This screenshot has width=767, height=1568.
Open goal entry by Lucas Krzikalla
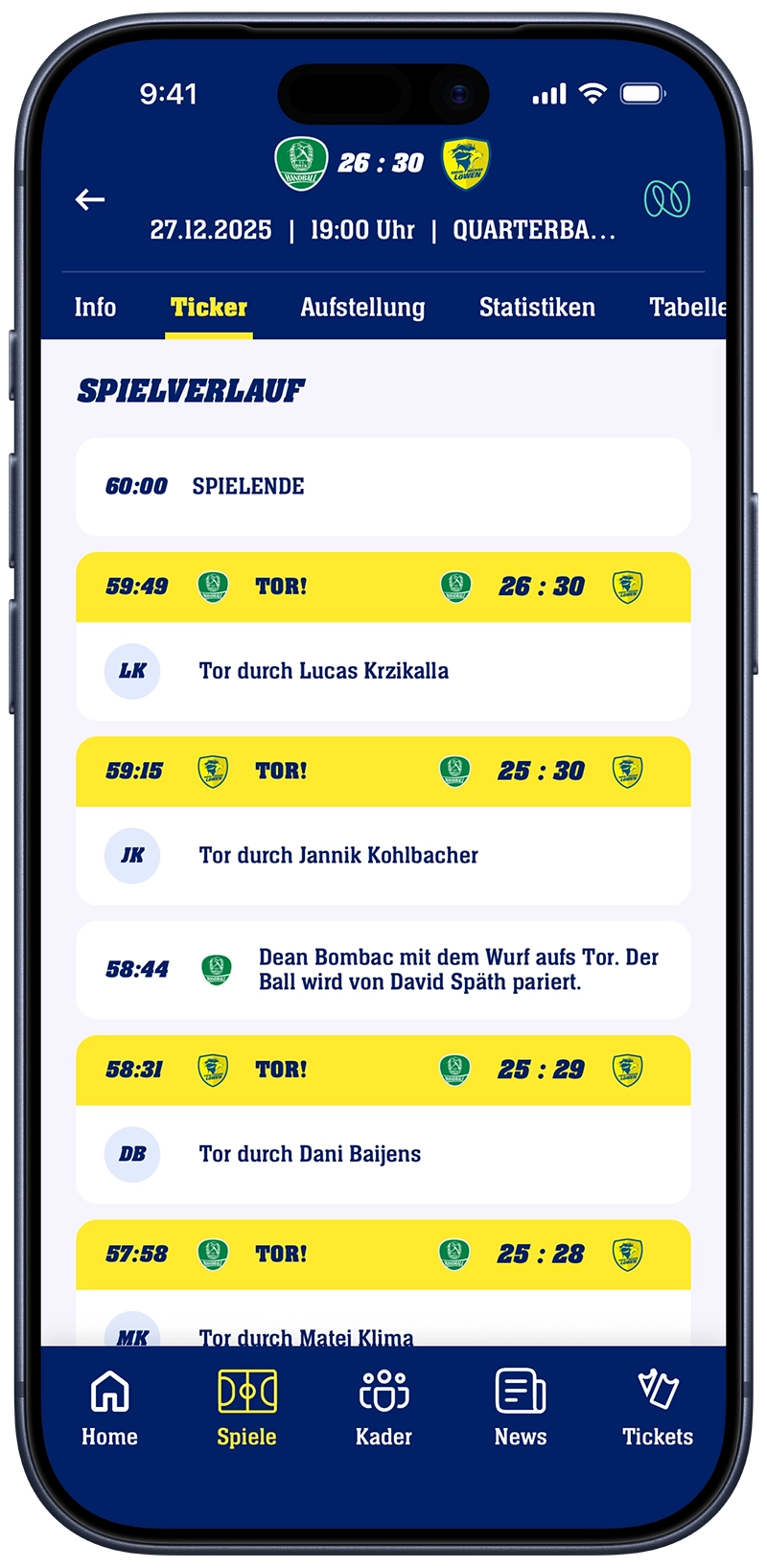pos(383,671)
